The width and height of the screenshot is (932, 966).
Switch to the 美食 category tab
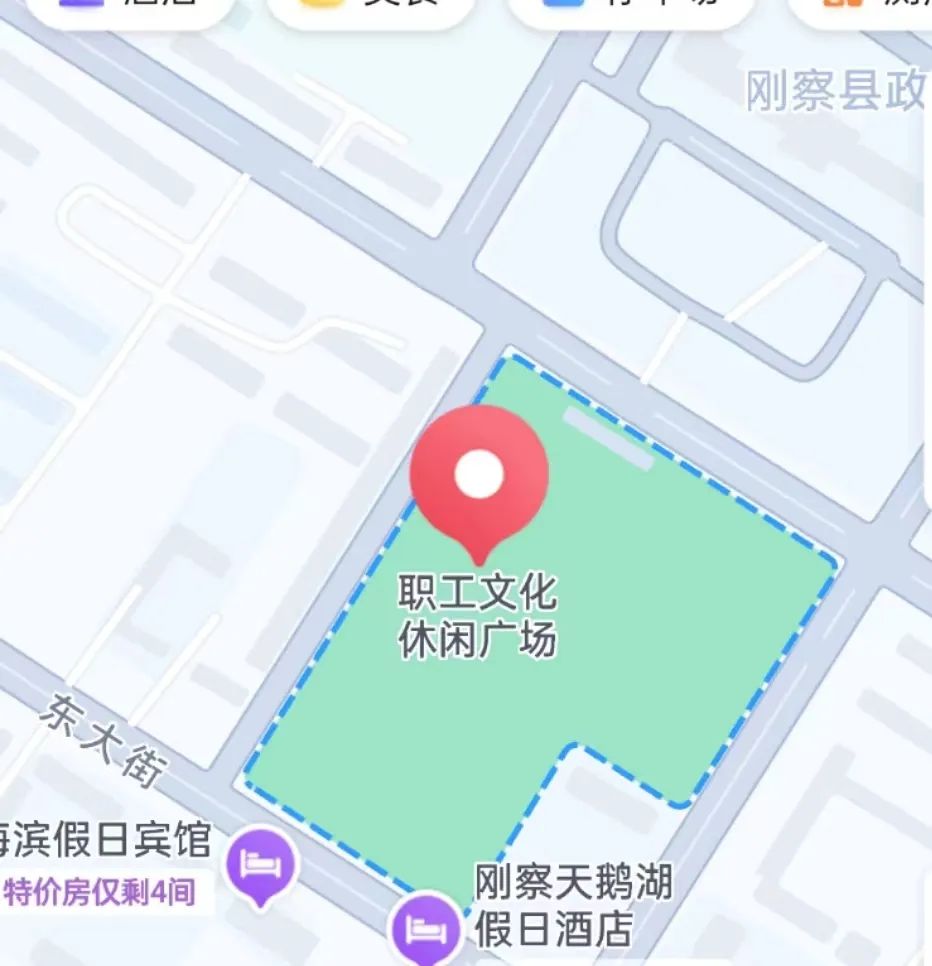pos(360,6)
